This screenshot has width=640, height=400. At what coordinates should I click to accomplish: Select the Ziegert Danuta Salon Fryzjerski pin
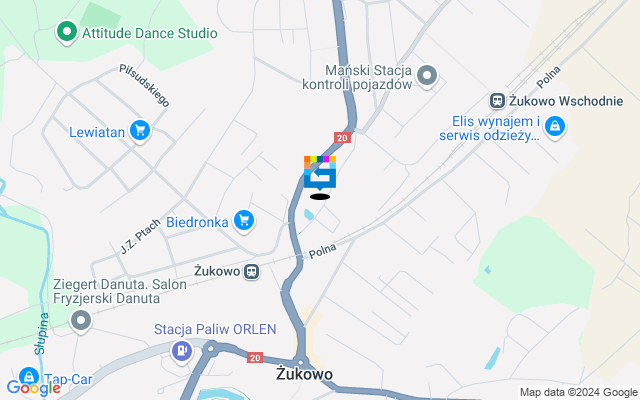click(x=81, y=320)
